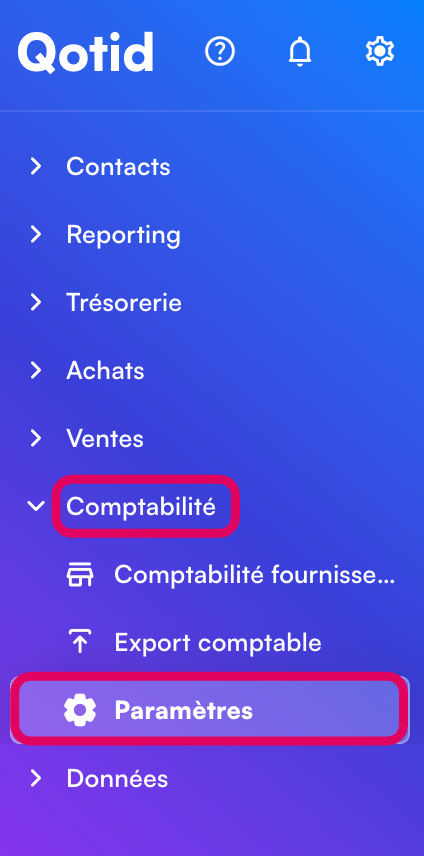Select Paramètres under Comptabilité
424x856 pixels.
coord(210,710)
